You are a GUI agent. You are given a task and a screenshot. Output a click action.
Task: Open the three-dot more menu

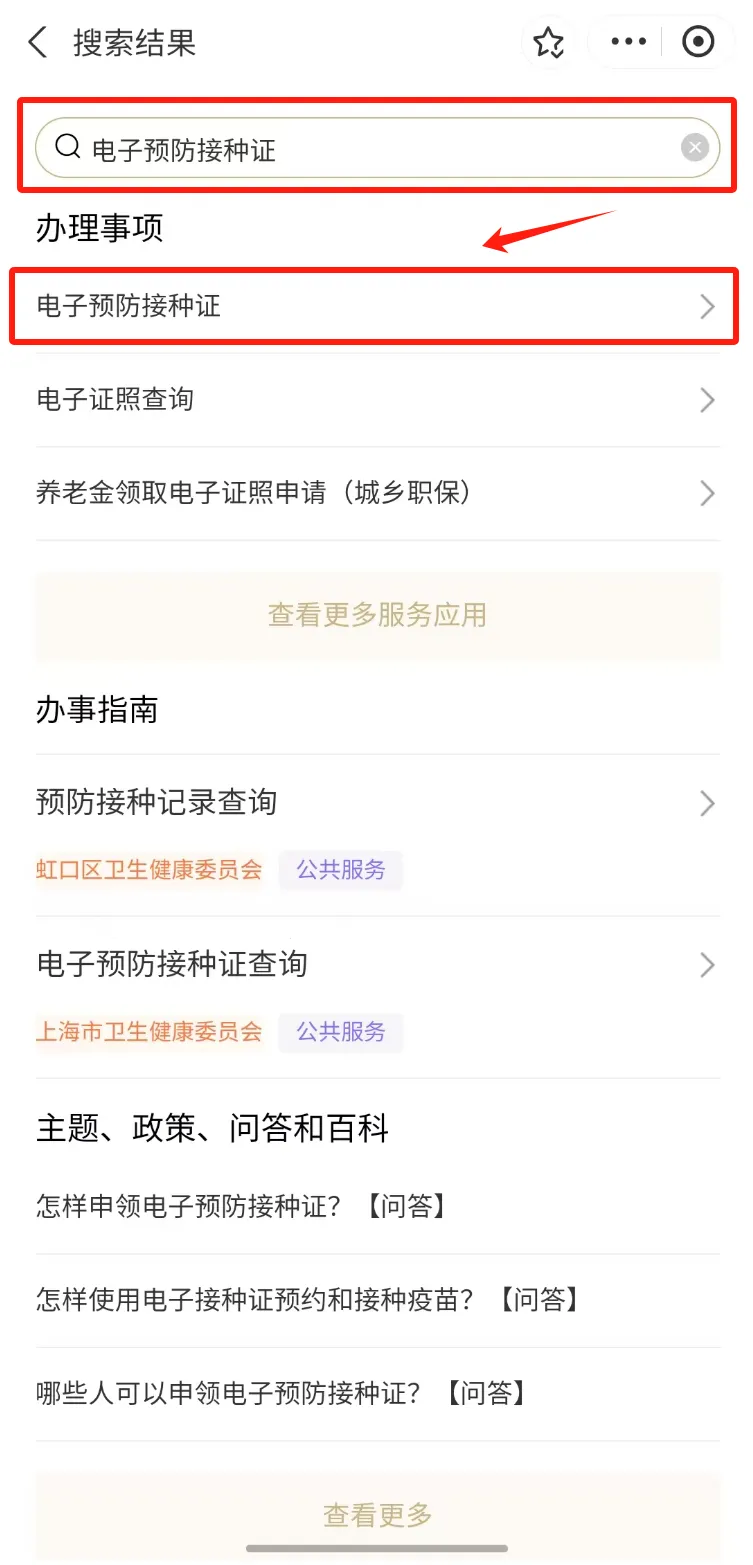(x=628, y=42)
